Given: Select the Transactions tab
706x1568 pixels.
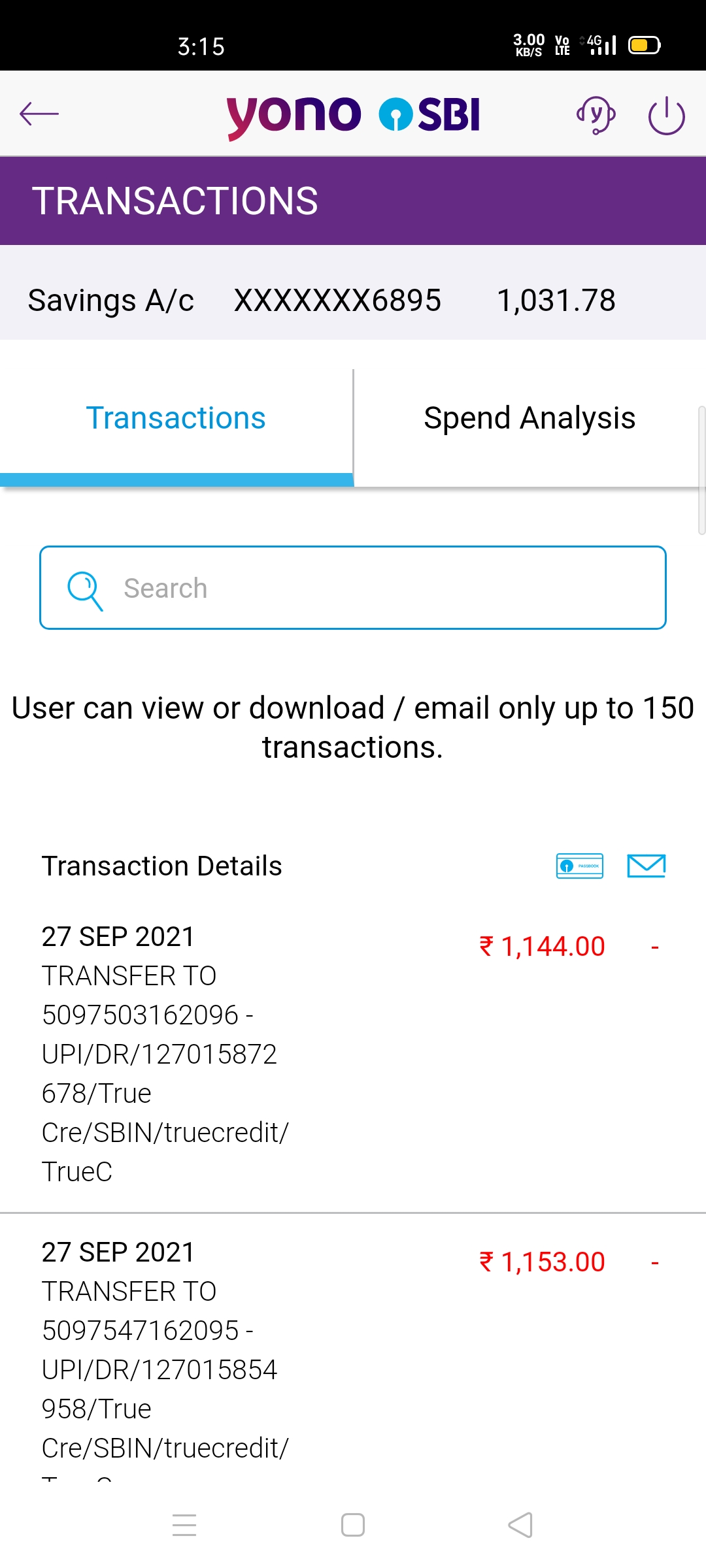Looking at the screenshot, I should [176, 418].
